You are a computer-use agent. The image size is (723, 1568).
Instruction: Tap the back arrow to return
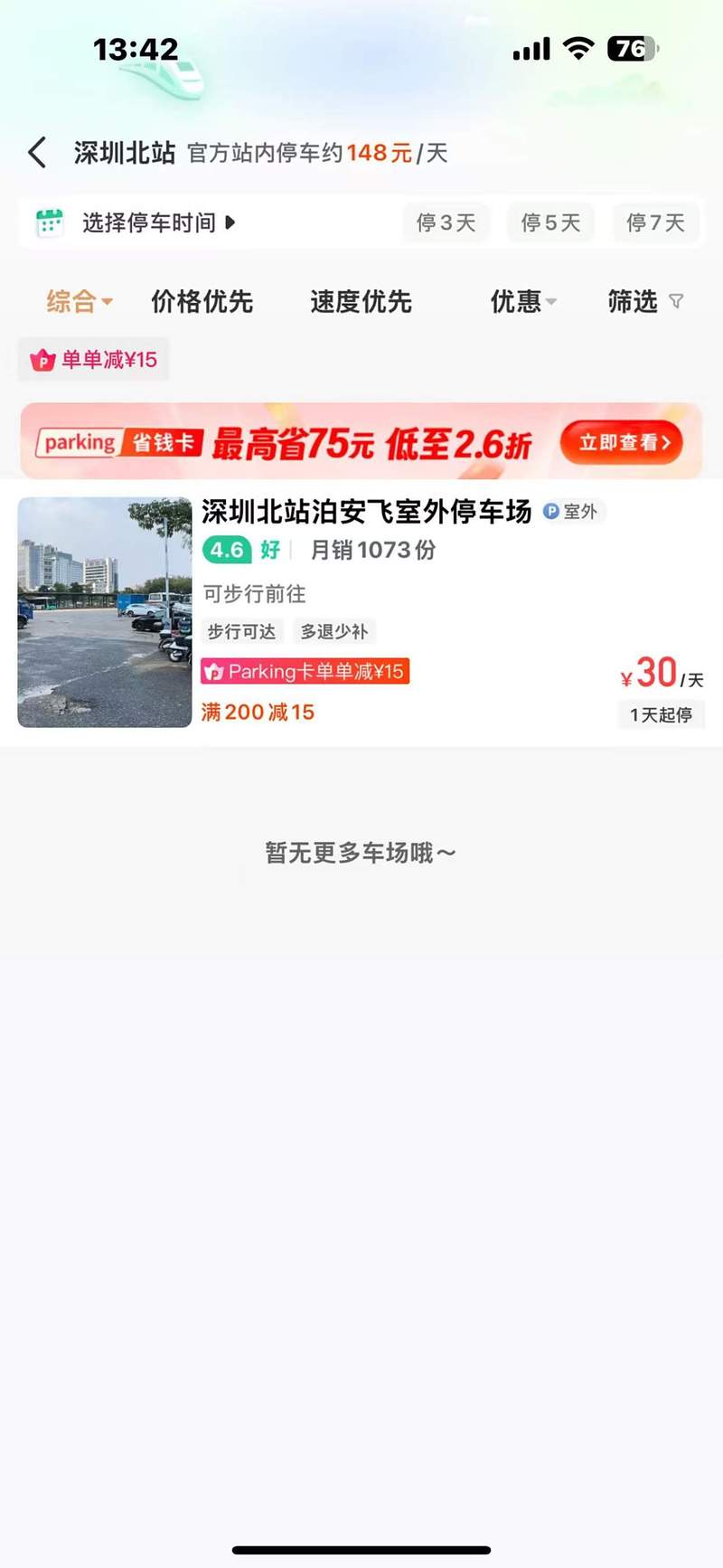pos(37,153)
